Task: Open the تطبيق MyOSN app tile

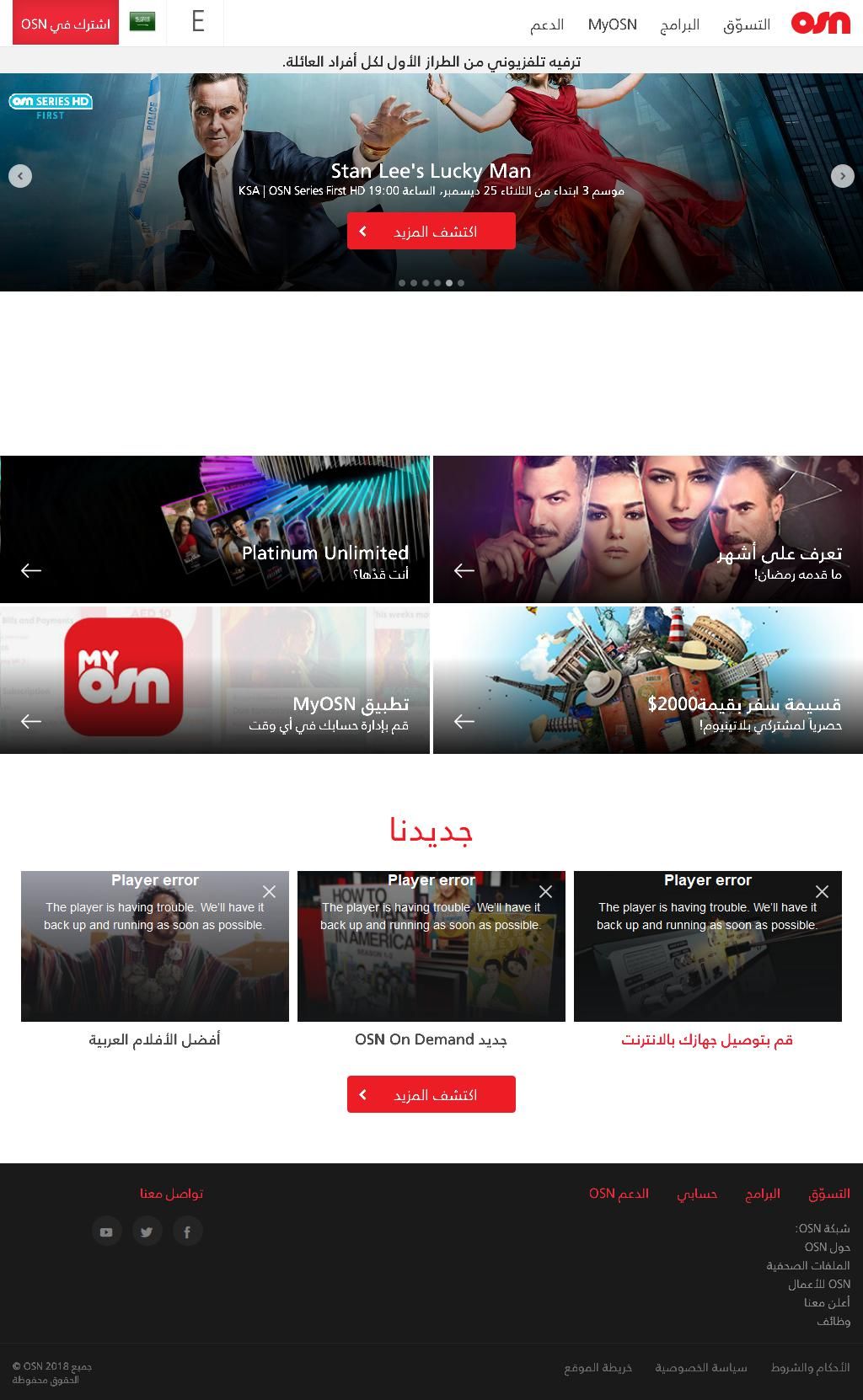Action: [215, 680]
